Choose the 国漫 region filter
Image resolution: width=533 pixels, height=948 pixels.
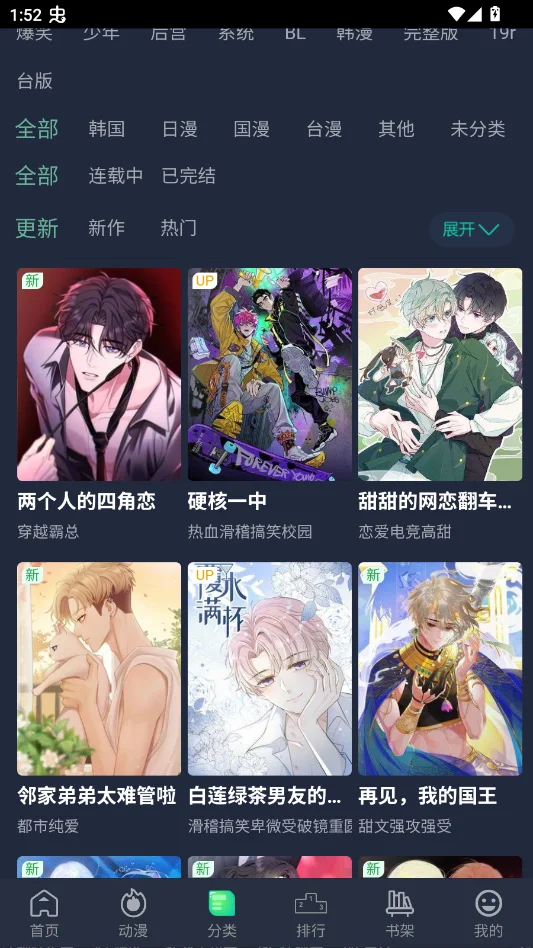(x=251, y=129)
